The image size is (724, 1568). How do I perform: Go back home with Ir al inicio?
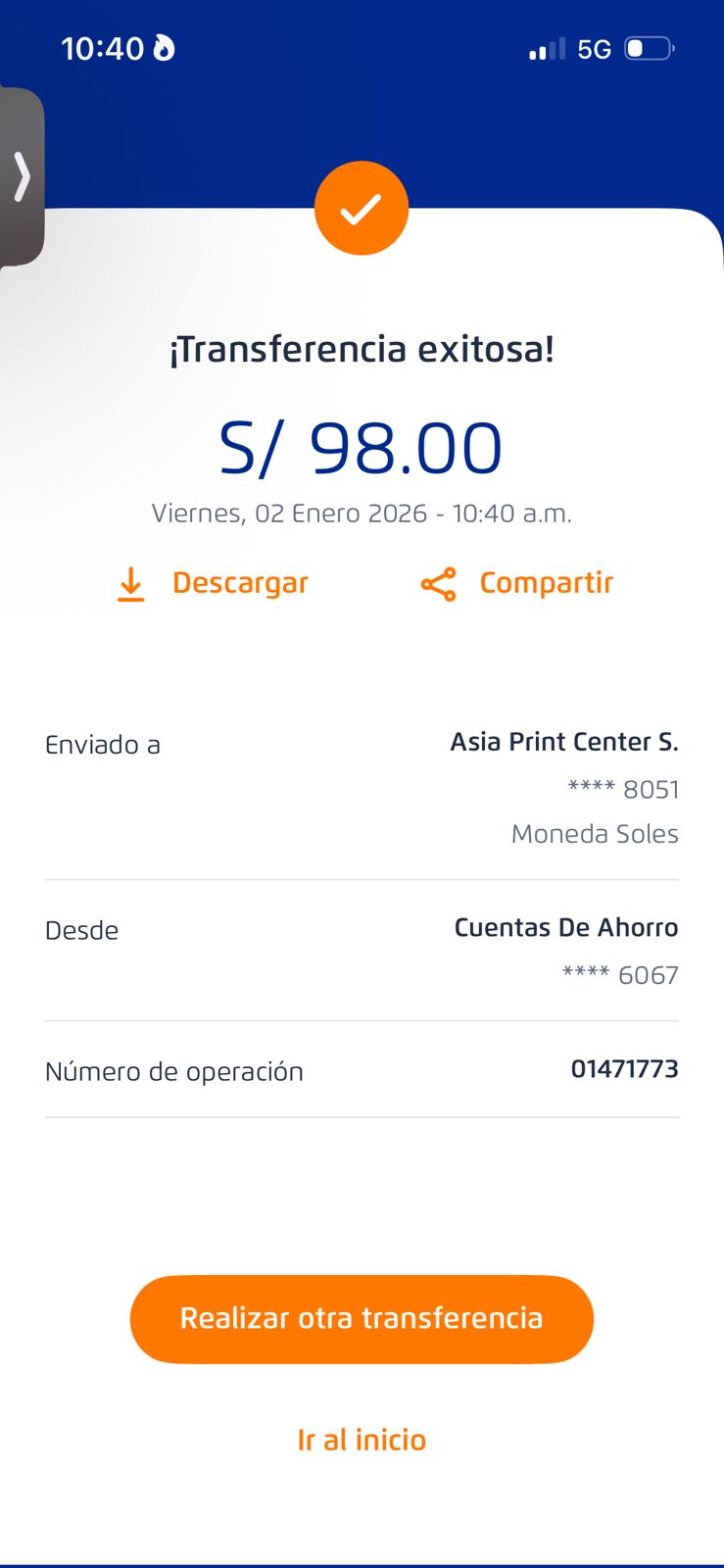coord(362,1440)
